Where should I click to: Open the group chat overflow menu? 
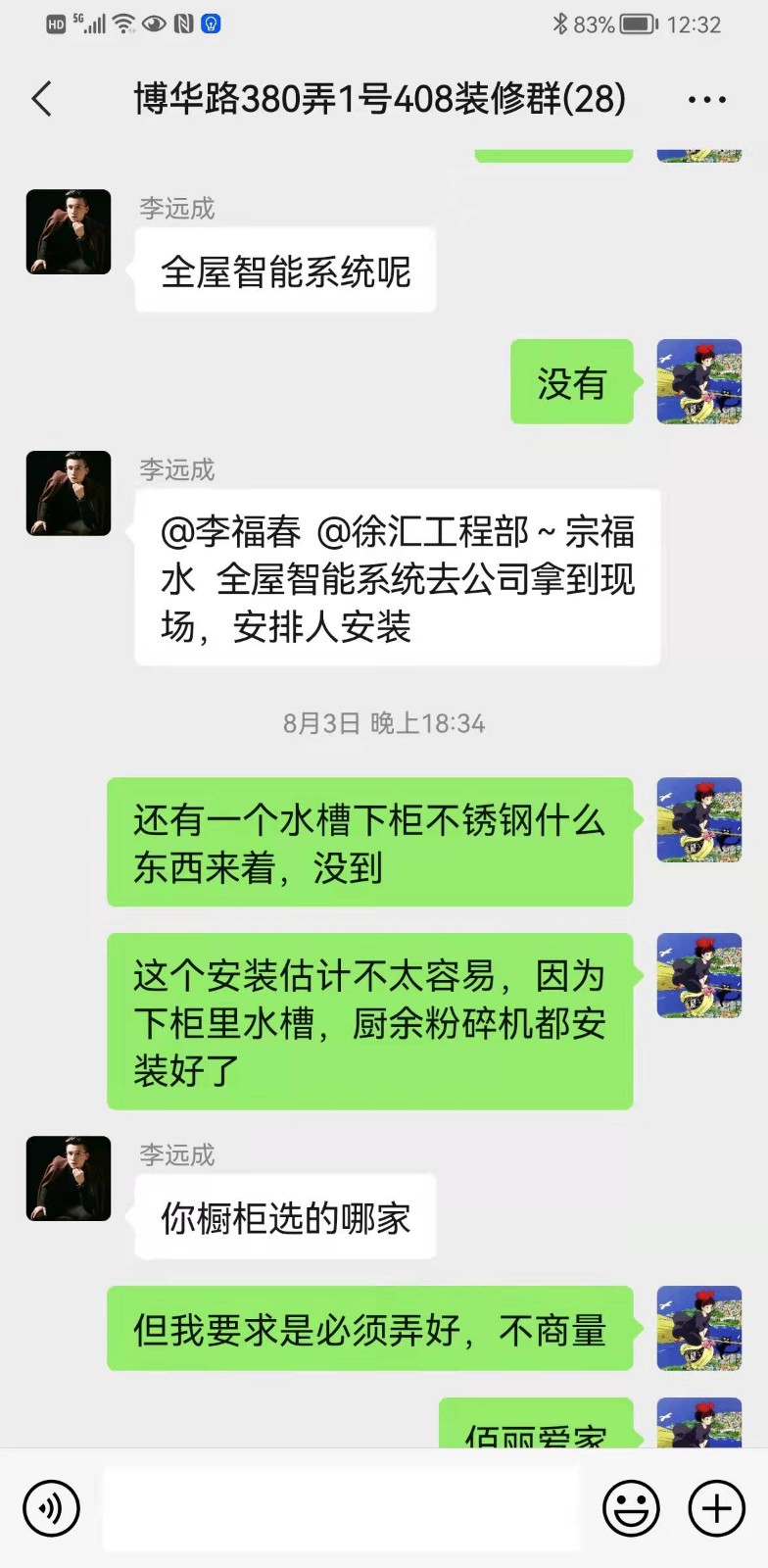tap(706, 100)
